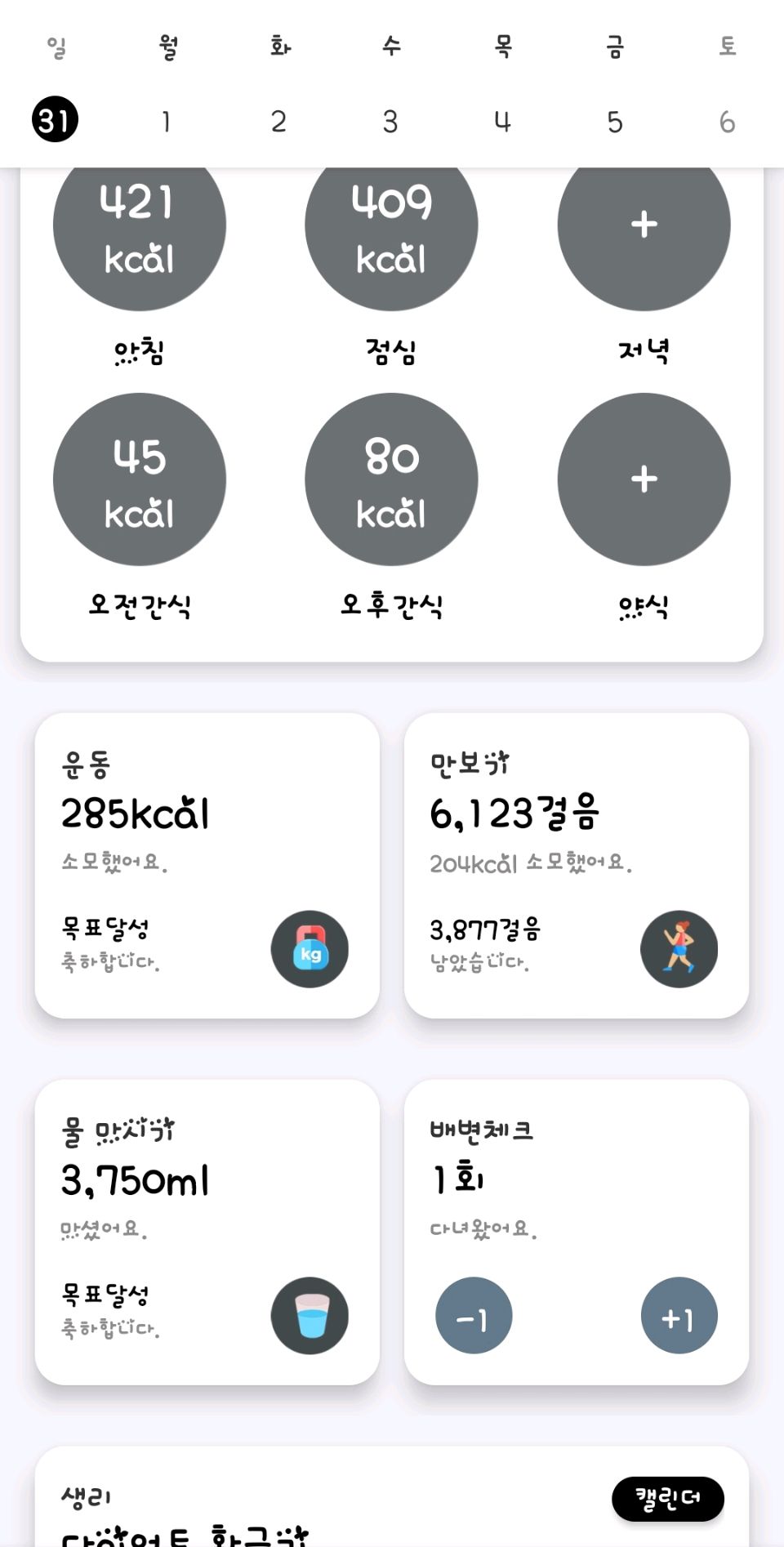The width and height of the screenshot is (784, 1547).
Task: Open the 캘린더 button in 생리 card
Action: [668, 1499]
